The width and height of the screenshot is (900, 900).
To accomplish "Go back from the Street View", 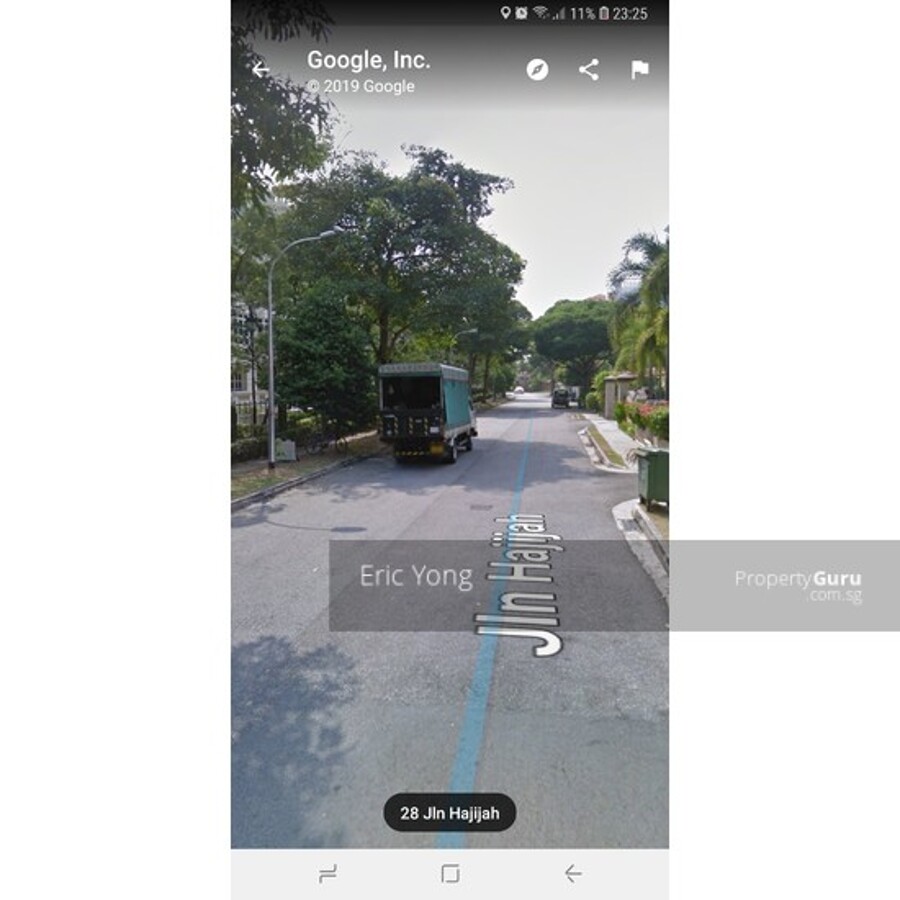I will click(260, 70).
